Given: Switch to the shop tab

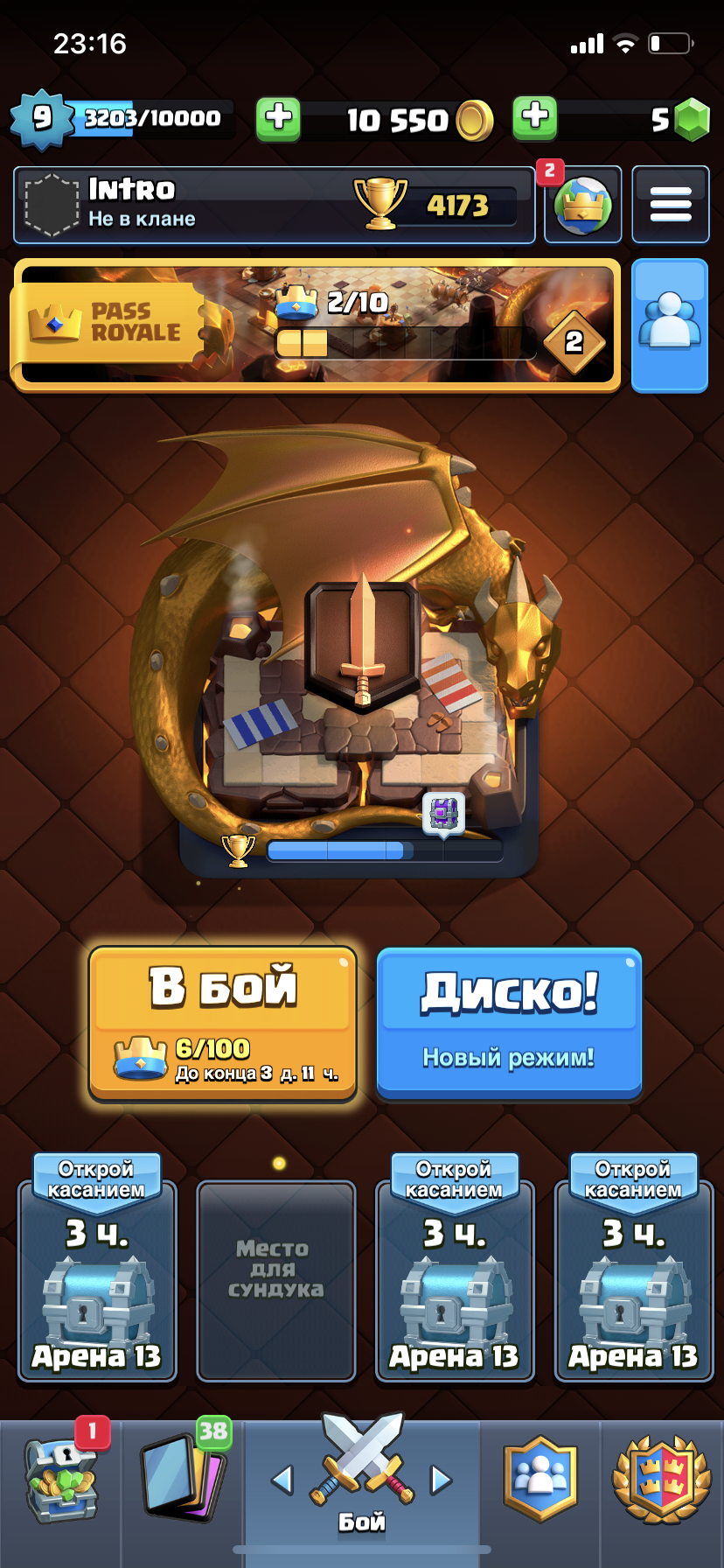Looking at the screenshot, I should tap(61, 1479).
